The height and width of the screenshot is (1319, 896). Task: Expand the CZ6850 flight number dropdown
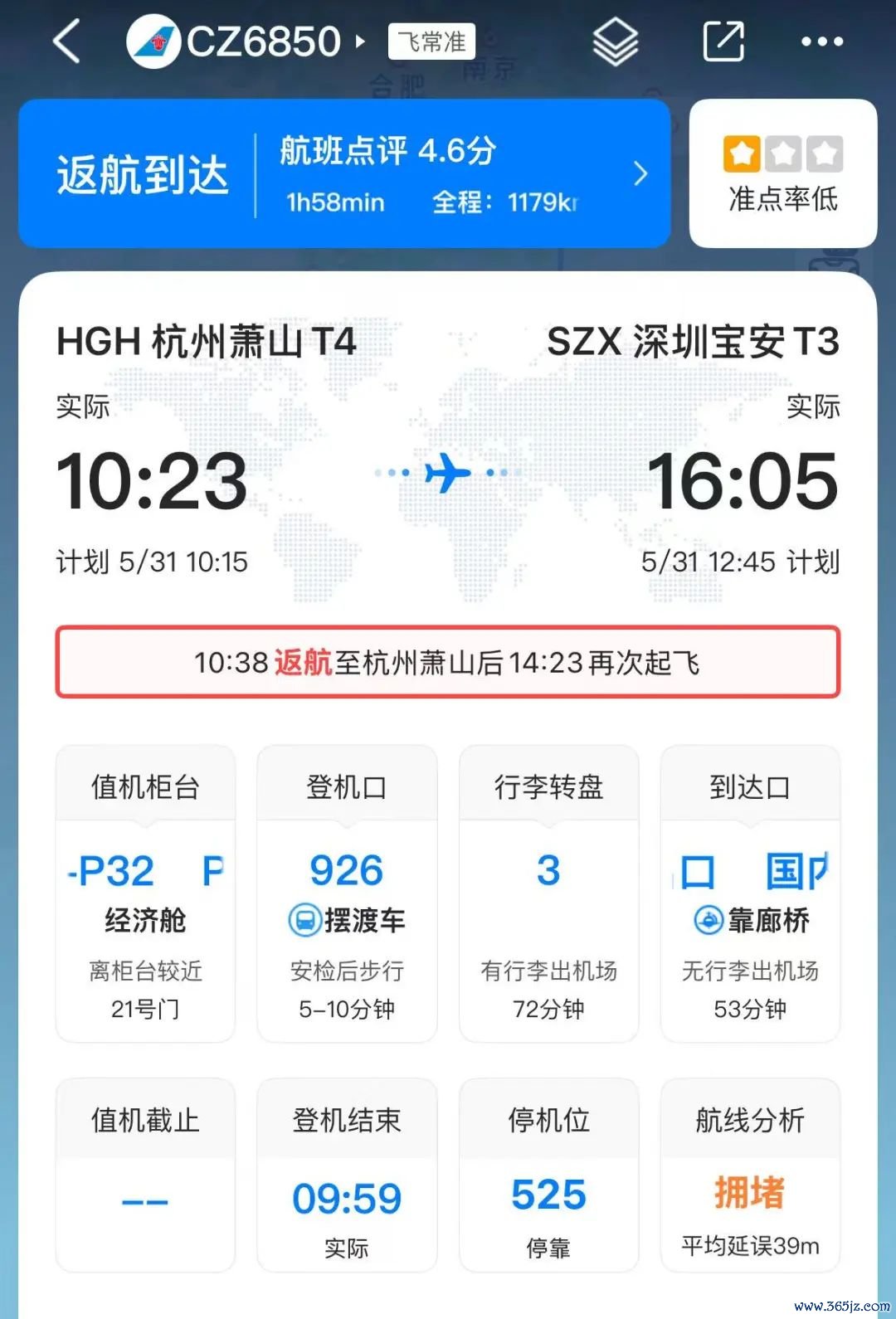pyautogui.click(x=360, y=41)
